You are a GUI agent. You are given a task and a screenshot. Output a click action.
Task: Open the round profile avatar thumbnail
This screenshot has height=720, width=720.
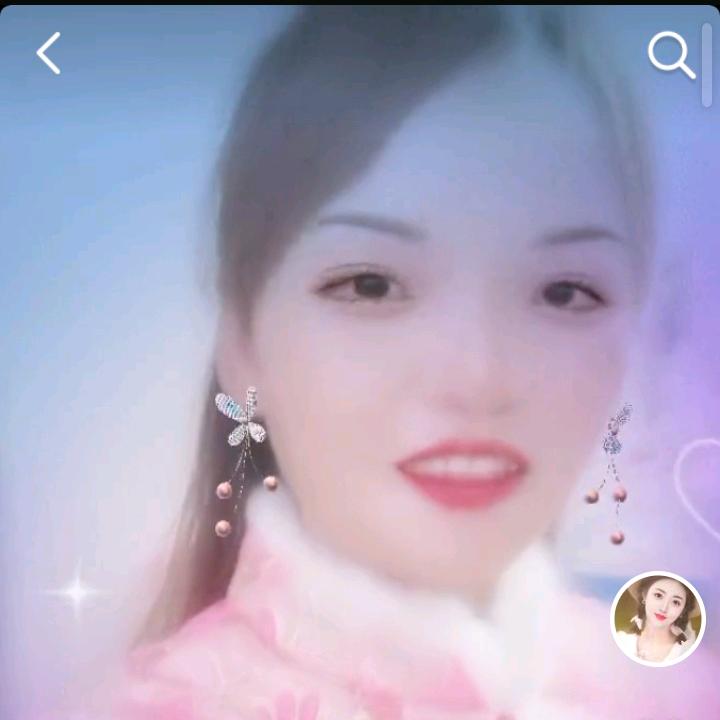(x=658, y=619)
